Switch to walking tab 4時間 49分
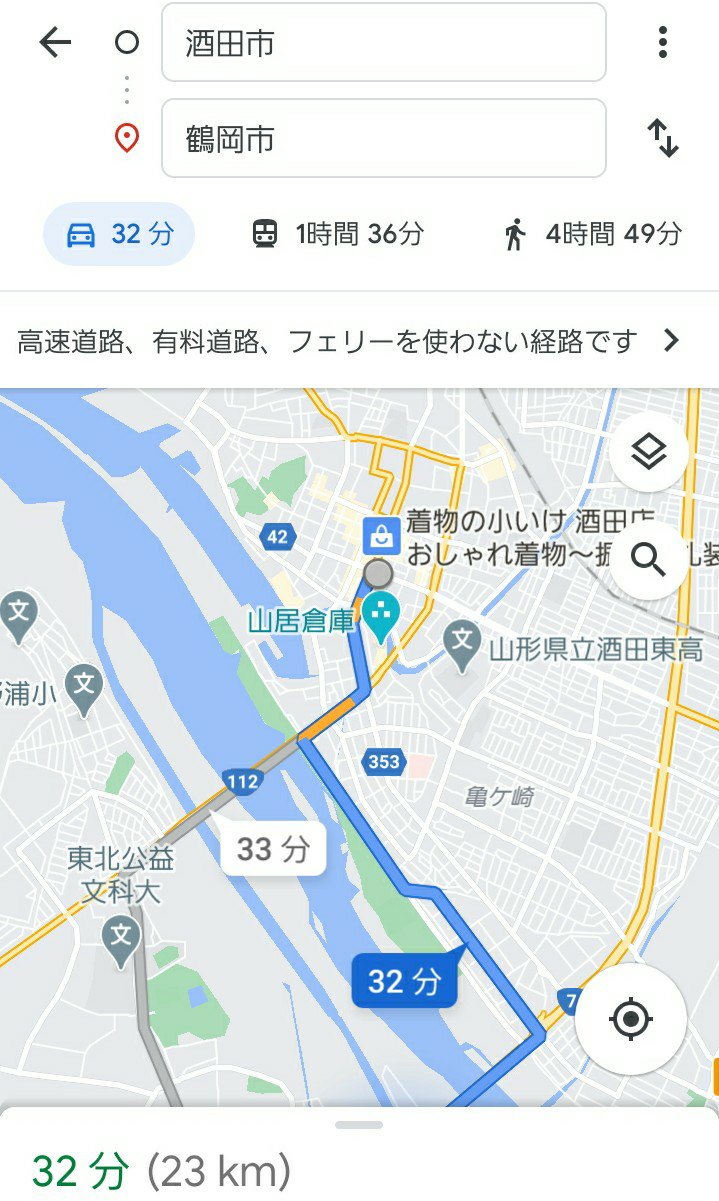719x1201 pixels. point(593,235)
